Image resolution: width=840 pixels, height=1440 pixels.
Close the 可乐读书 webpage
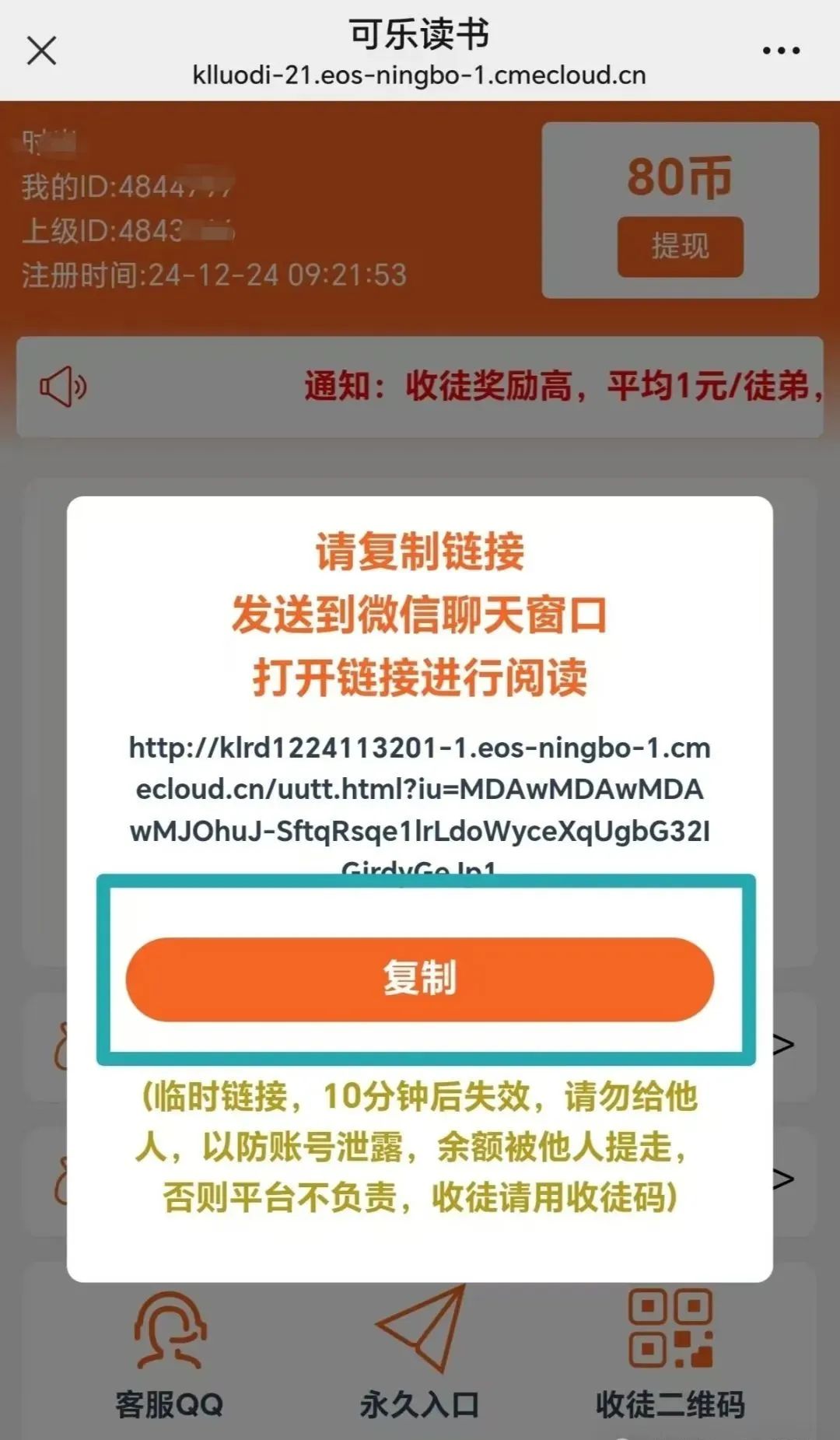[41, 51]
